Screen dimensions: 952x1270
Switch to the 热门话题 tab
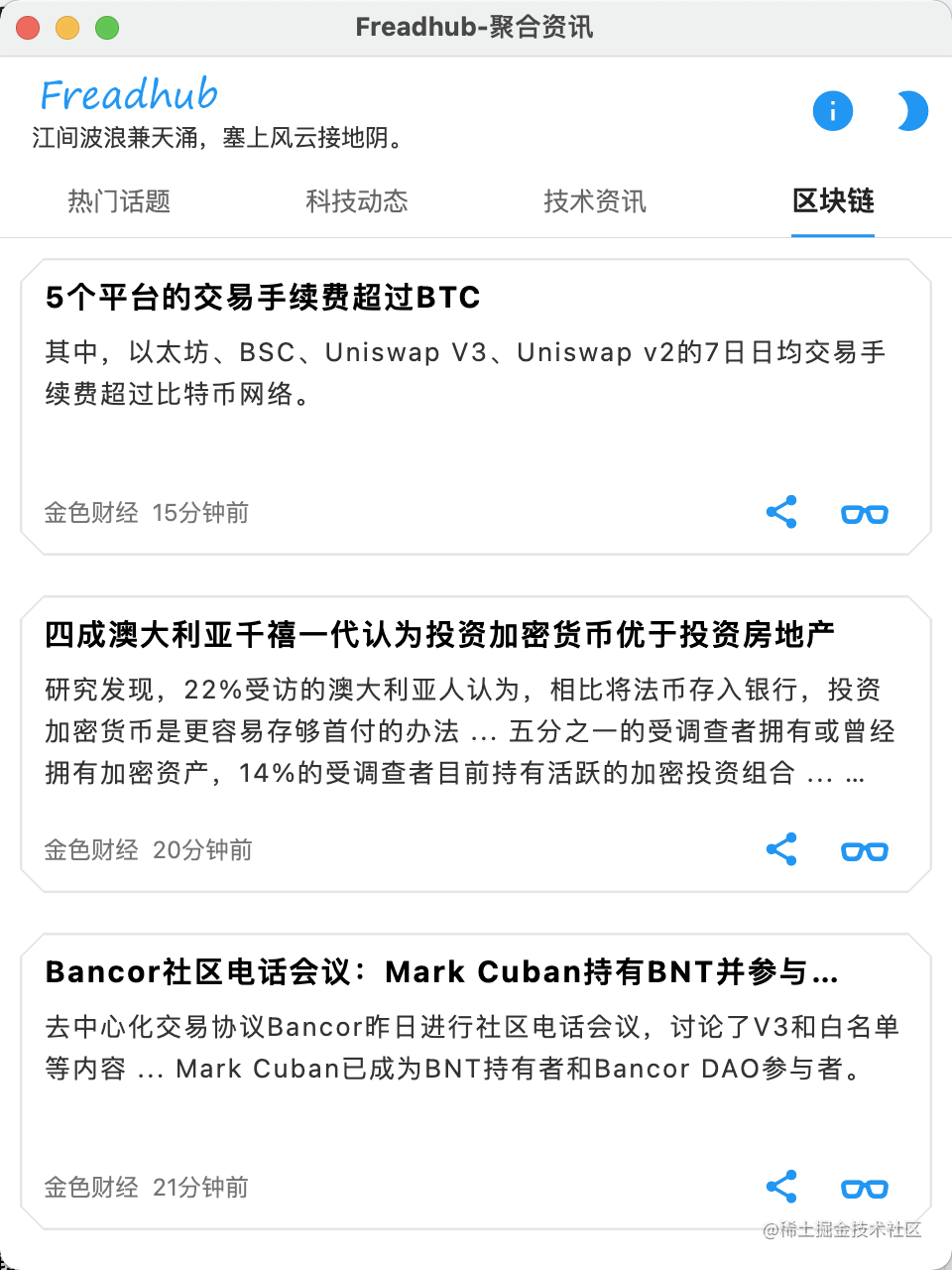119,201
